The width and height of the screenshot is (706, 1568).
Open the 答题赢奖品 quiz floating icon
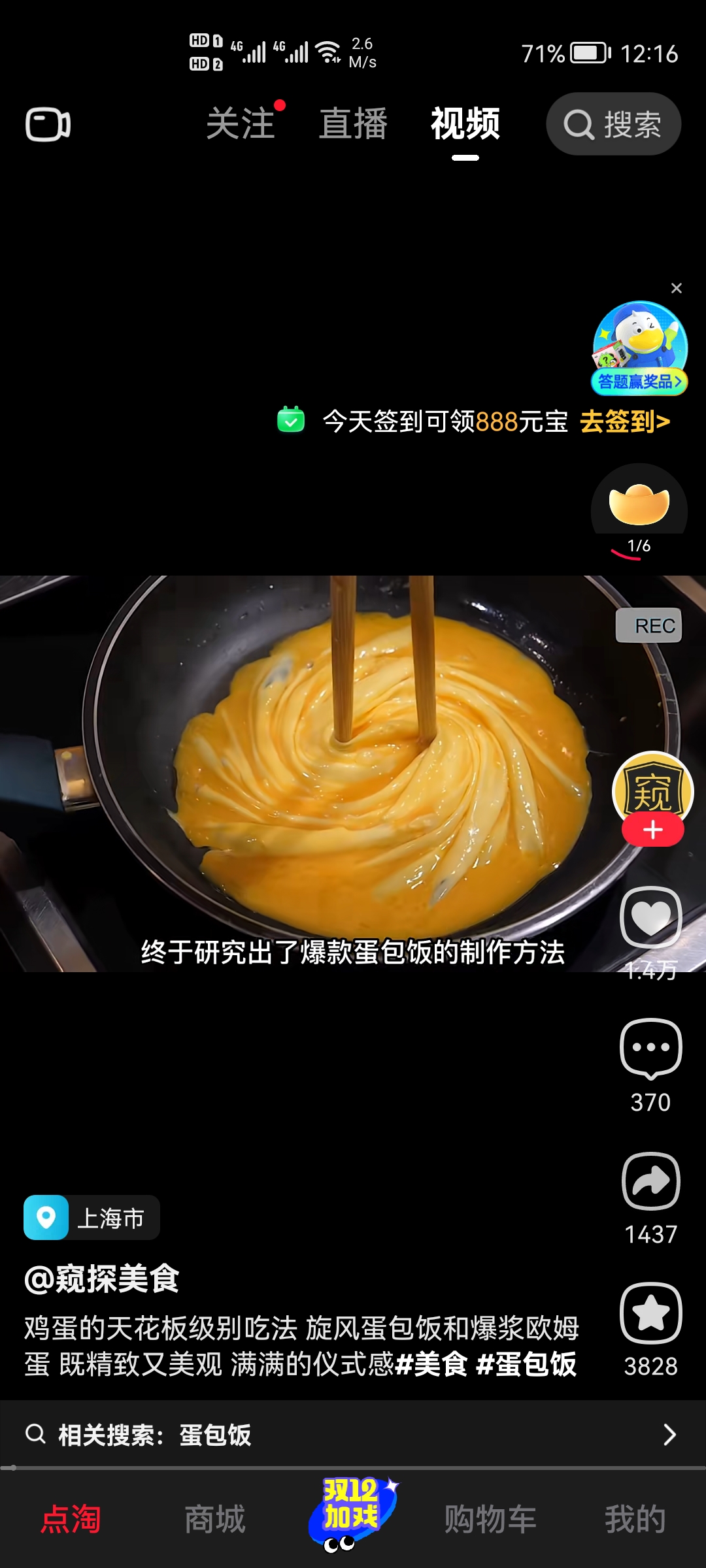[639, 346]
